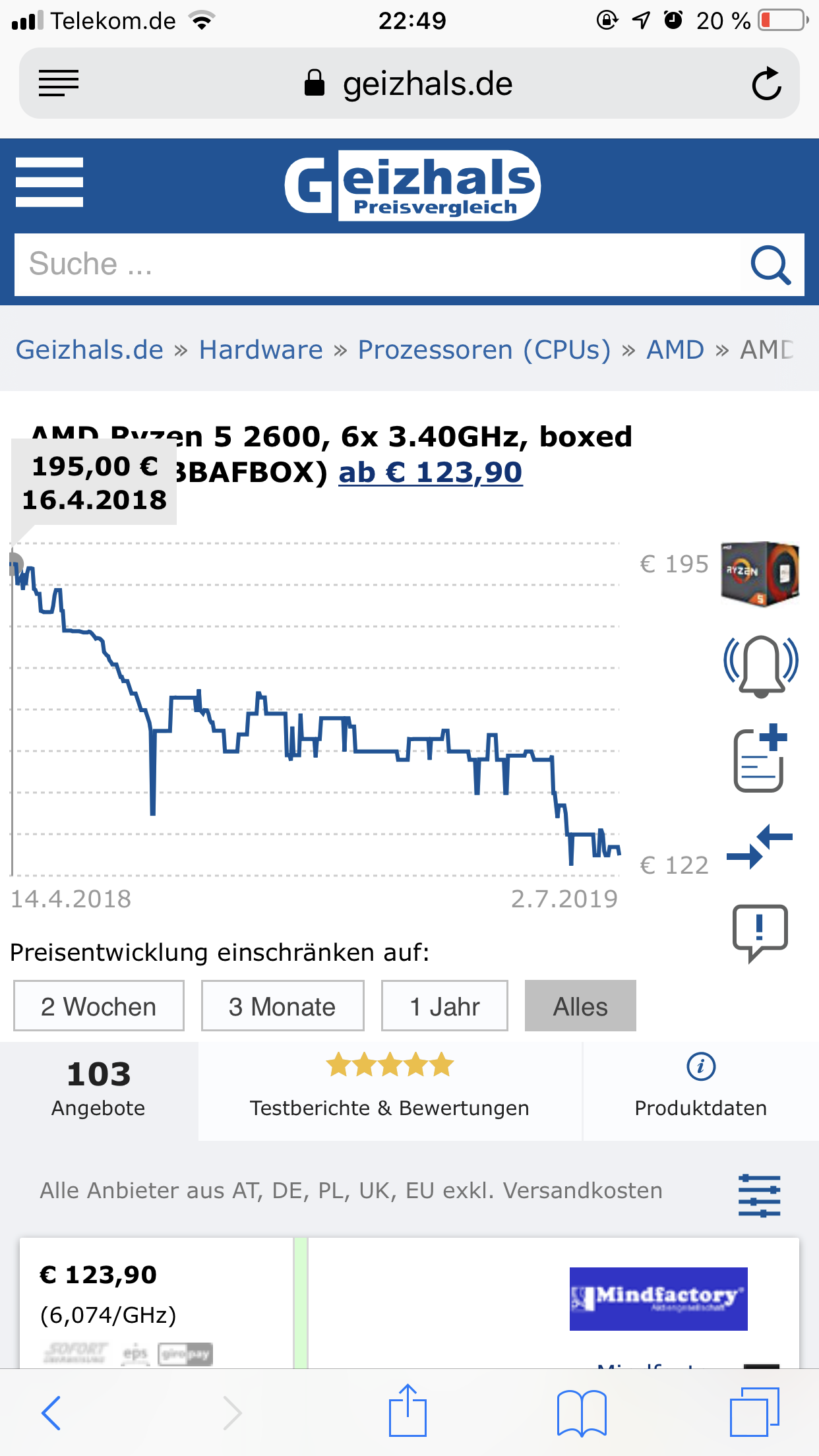Viewport: 819px width, 1456px height.
Task: Open the Ryzen product image
Action: (x=760, y=572)
